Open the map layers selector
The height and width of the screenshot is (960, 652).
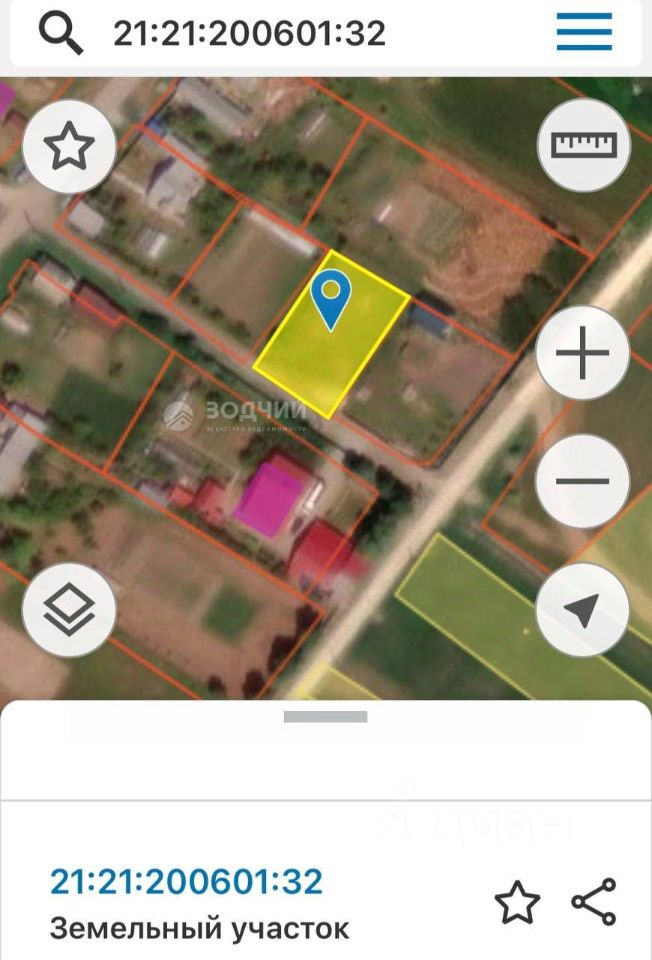[69, 609]
